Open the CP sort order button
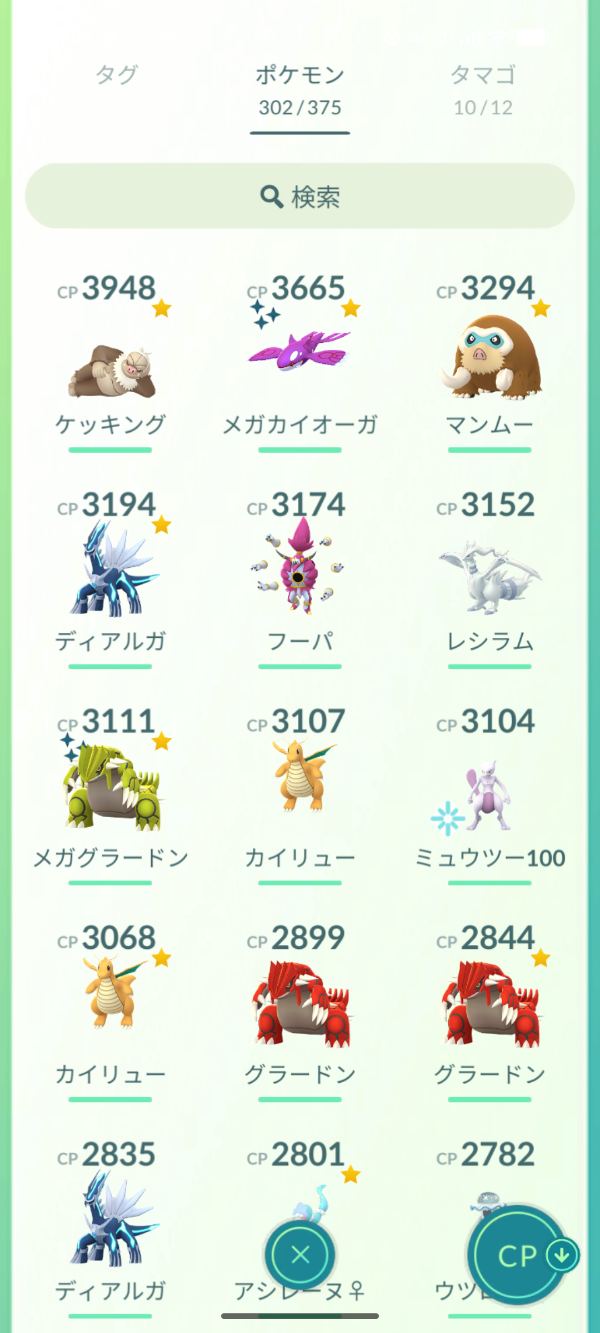Image resolution: width=600 pixels, height=1333 pixels. tap(521, 1255)
